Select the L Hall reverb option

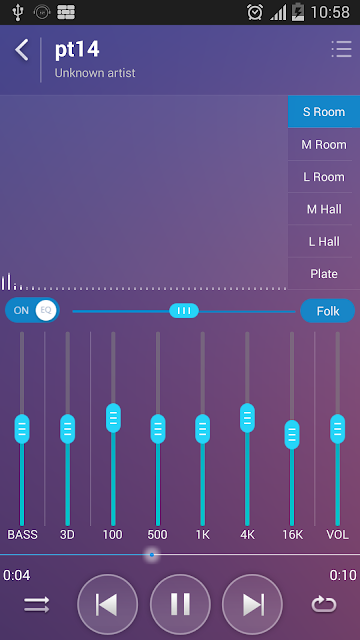(x=324, y=241)
